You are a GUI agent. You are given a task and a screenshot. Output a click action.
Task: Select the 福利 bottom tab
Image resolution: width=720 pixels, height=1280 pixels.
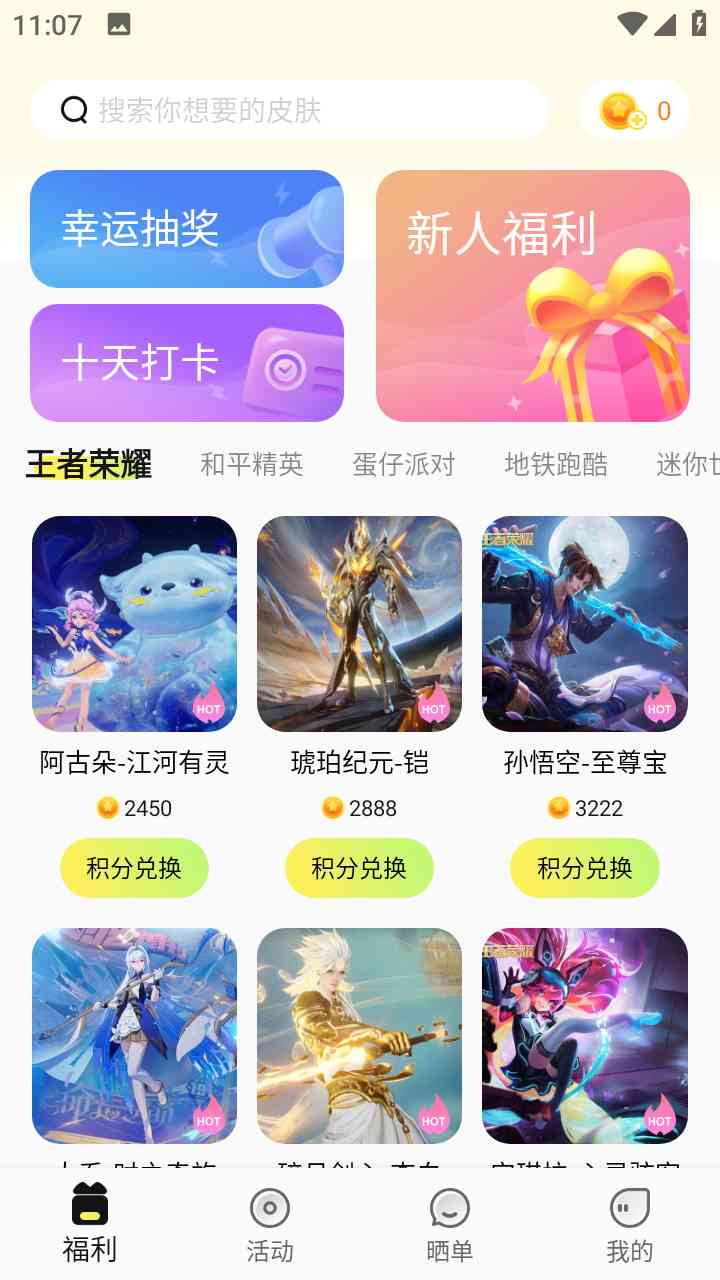tap(90, 1225)
